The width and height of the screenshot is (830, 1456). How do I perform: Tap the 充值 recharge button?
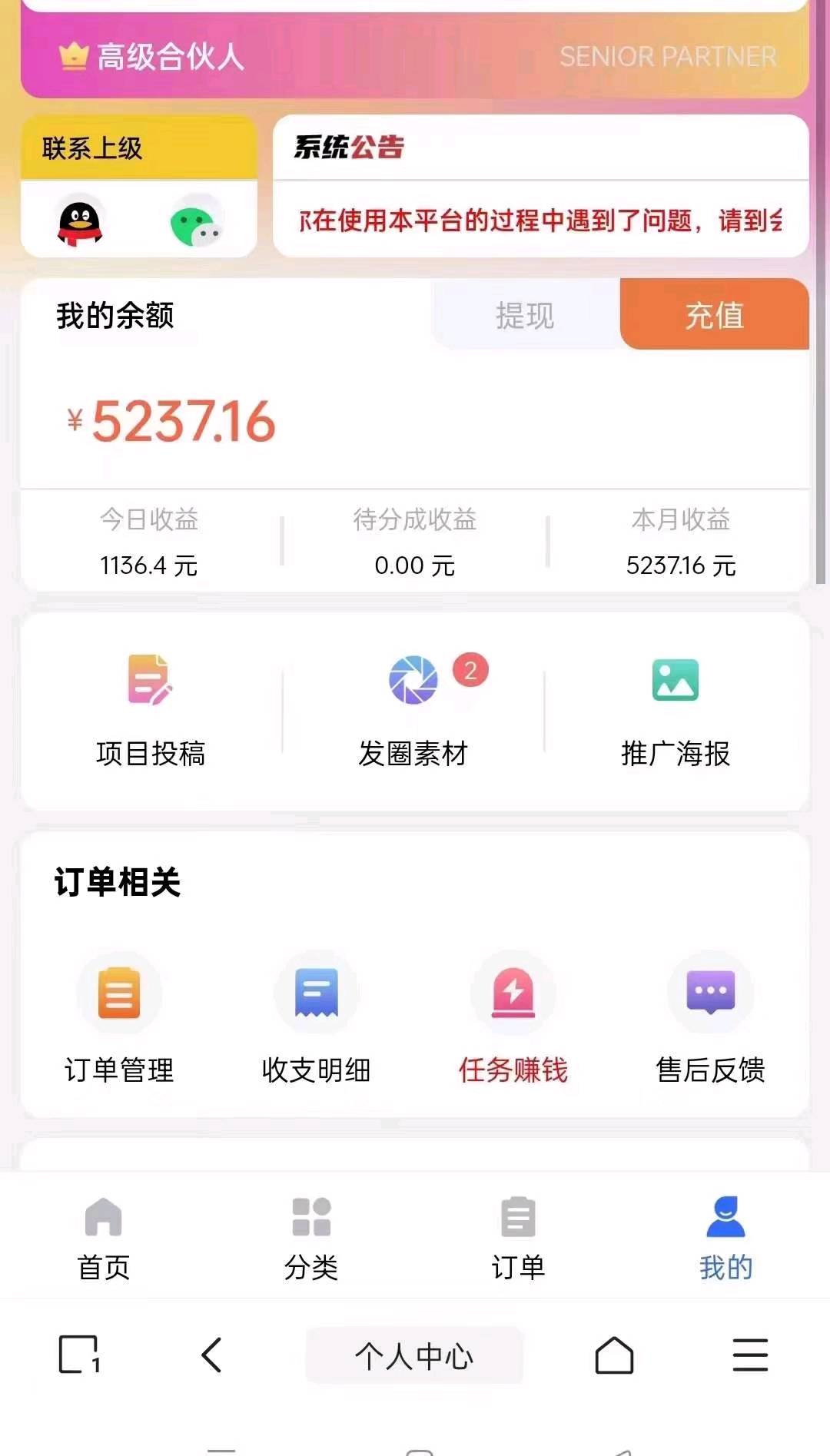[x=714, y=315]
